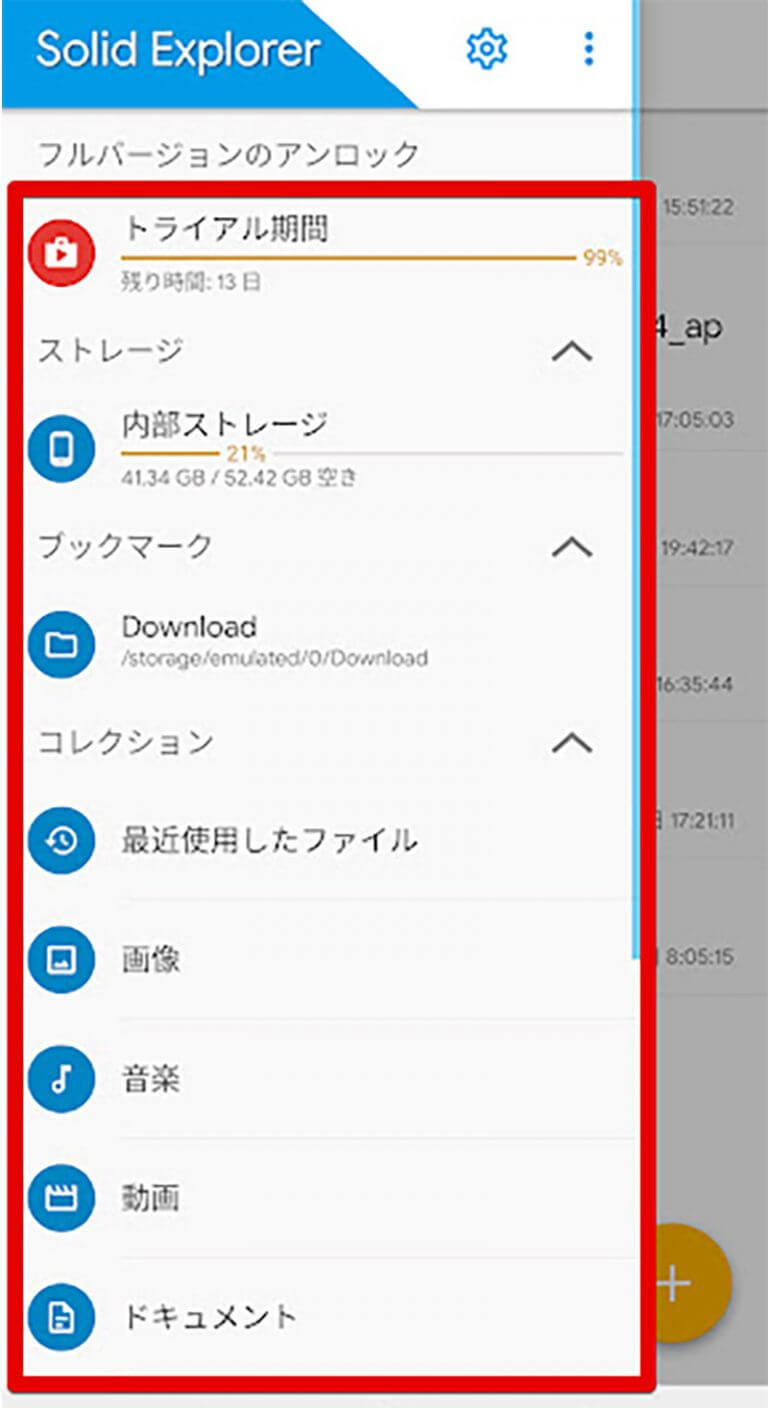Open Solid Explorer settings gear
Viewport: 768px width, 1408px height.
point(486,49)
